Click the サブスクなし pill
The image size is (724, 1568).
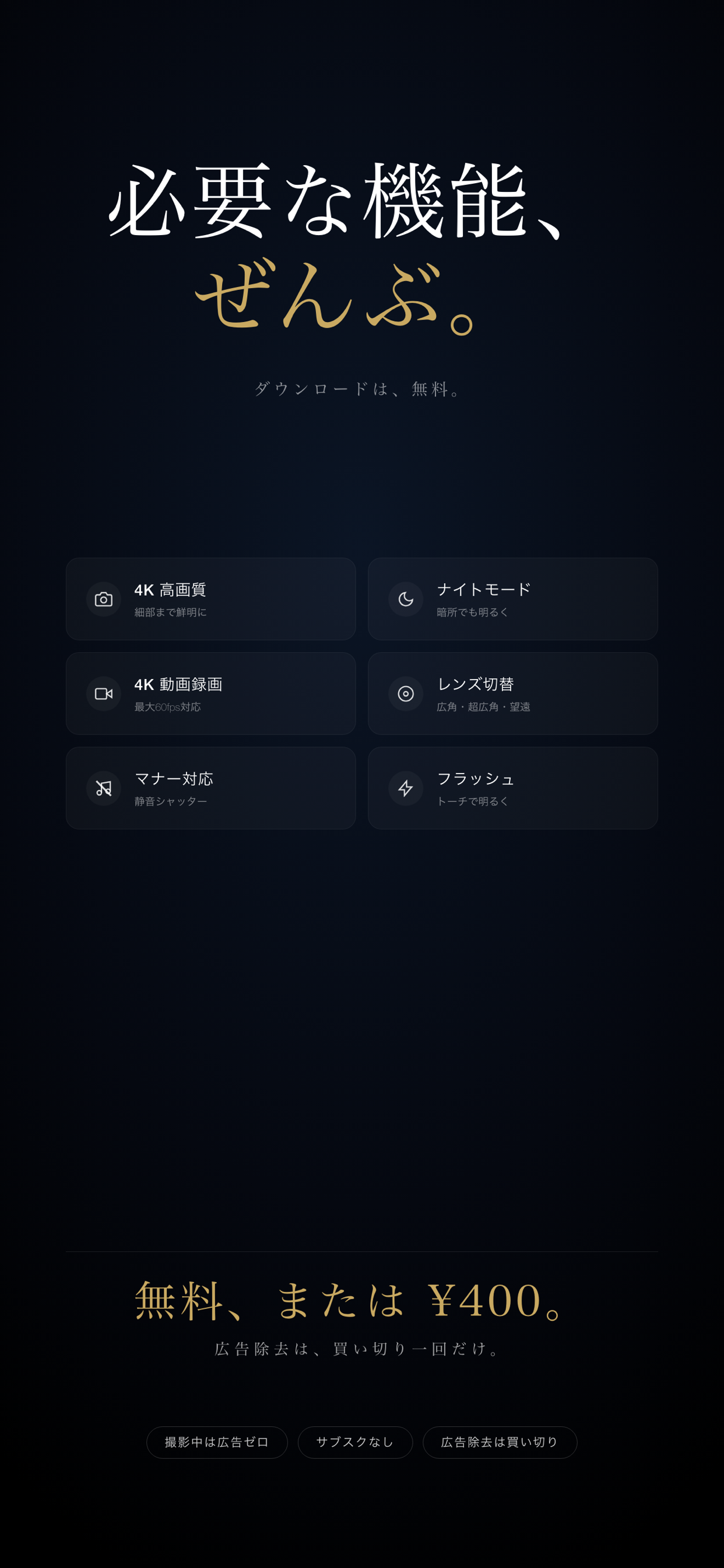356,1443
